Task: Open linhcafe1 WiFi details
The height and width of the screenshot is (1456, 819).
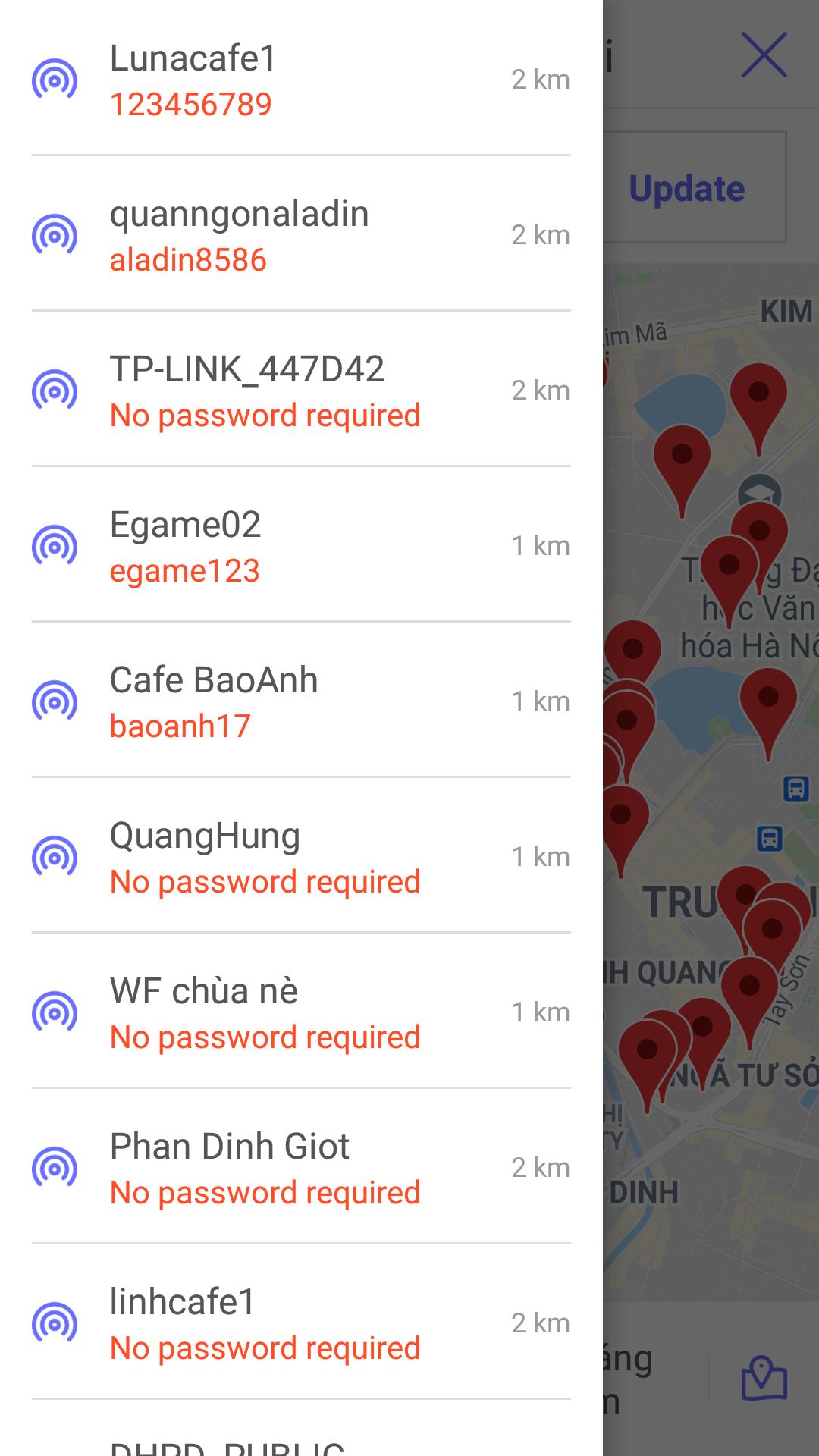Action: point(300,1323)
